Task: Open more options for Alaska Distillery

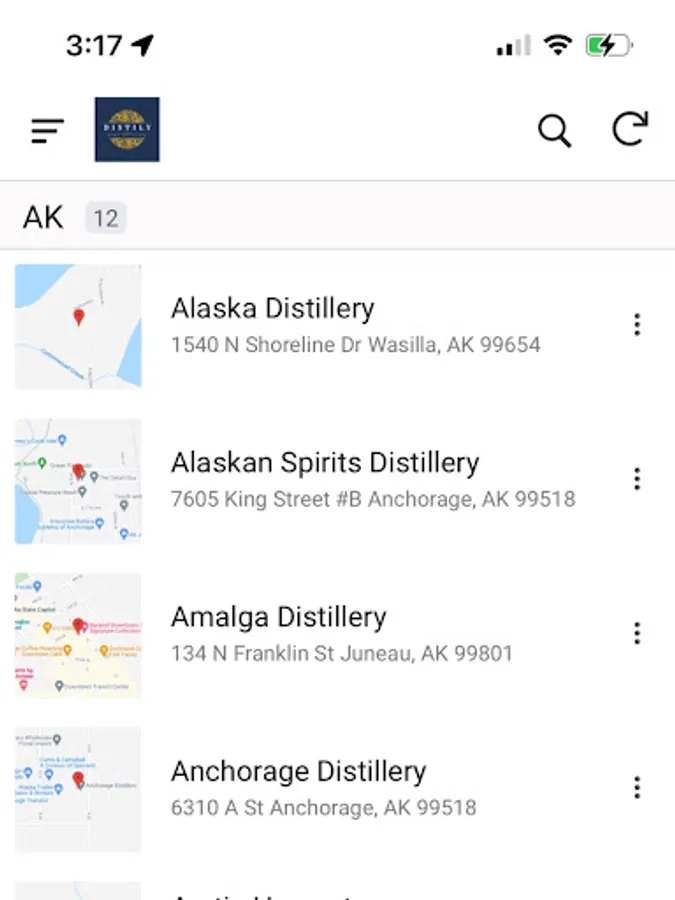Action: 637,324
